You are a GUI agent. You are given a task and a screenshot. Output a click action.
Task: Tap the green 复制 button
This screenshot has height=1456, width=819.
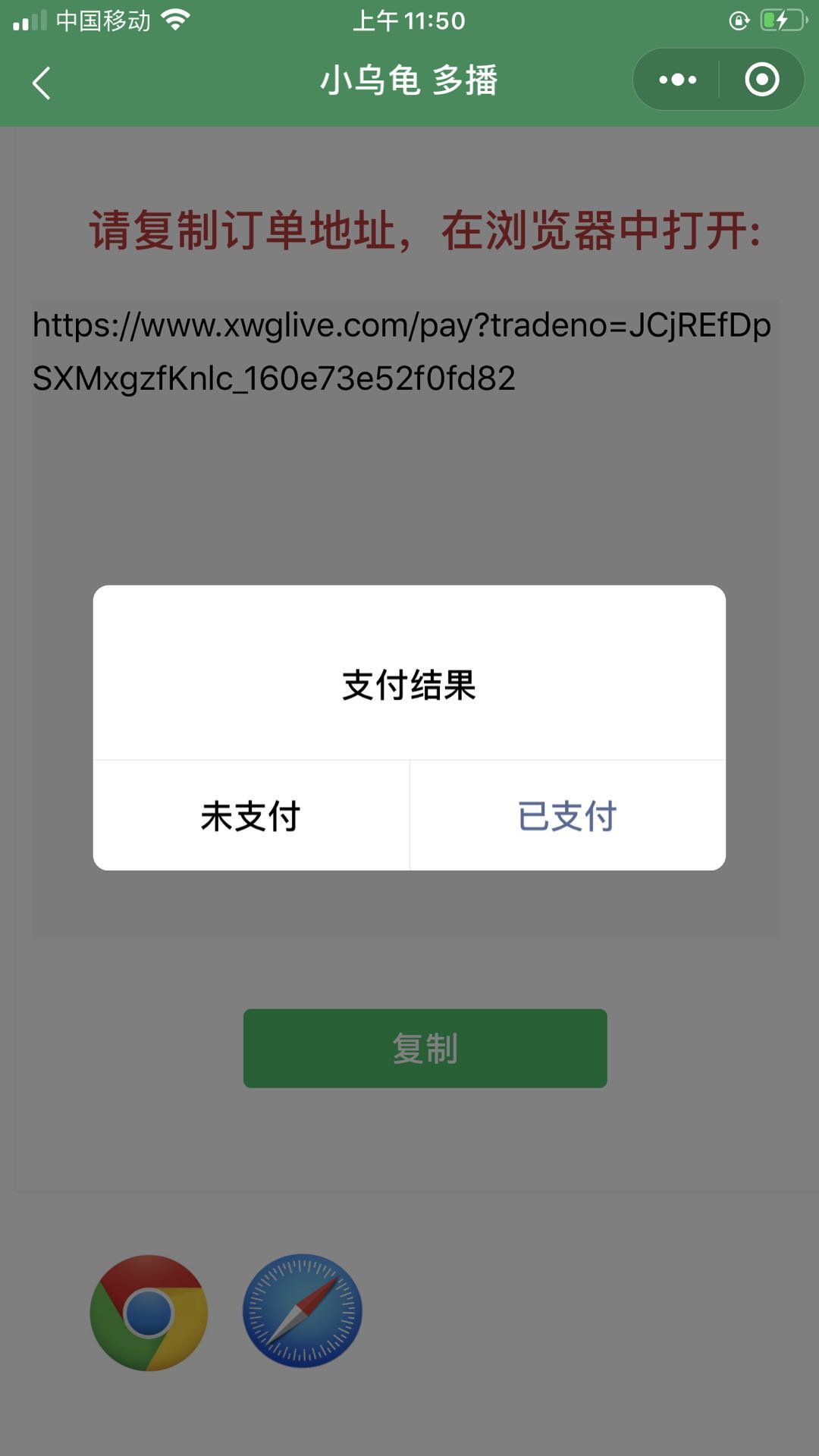[x=425, y=1048]
